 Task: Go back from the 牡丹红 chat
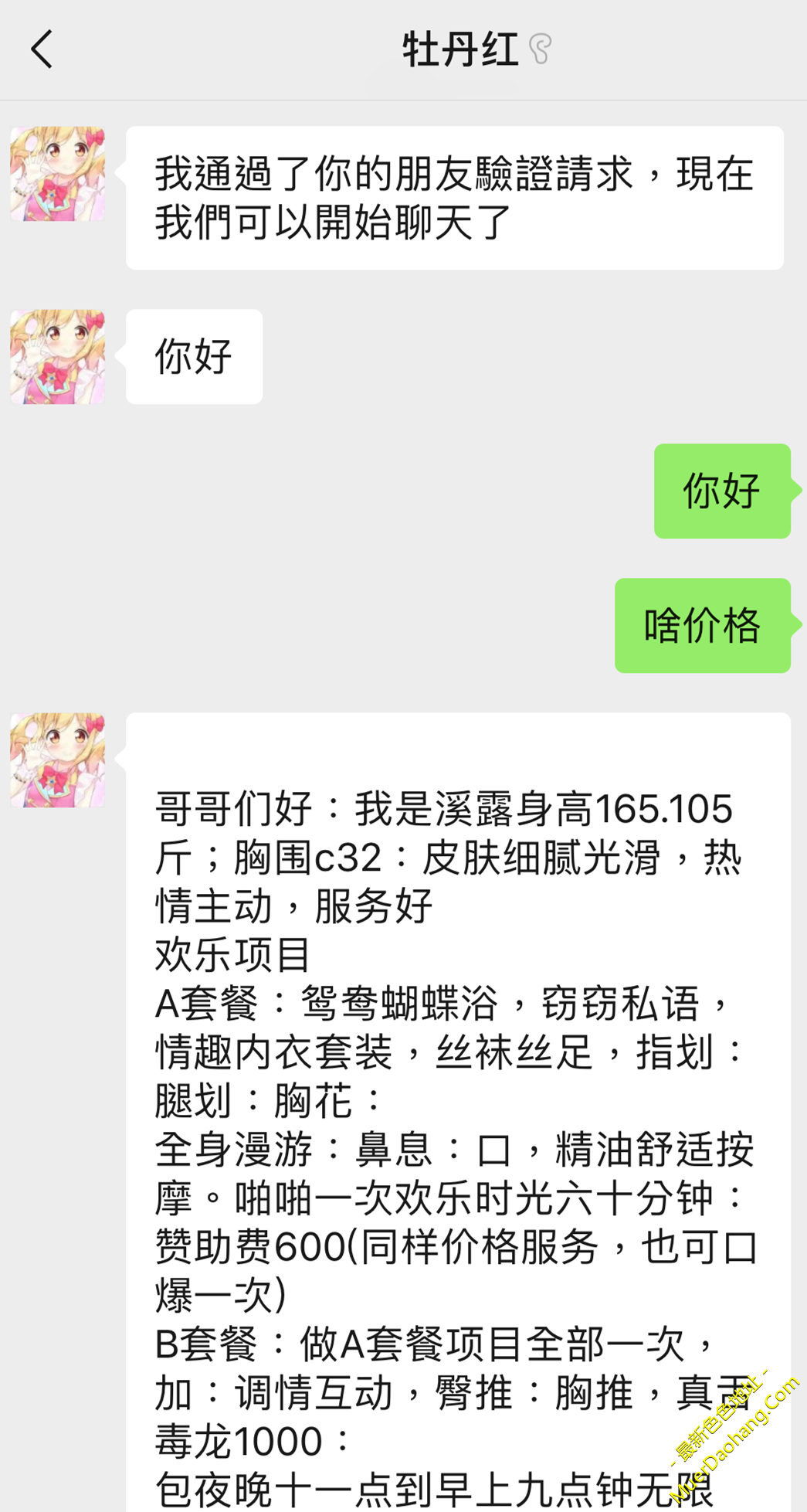tap(42, 50)
